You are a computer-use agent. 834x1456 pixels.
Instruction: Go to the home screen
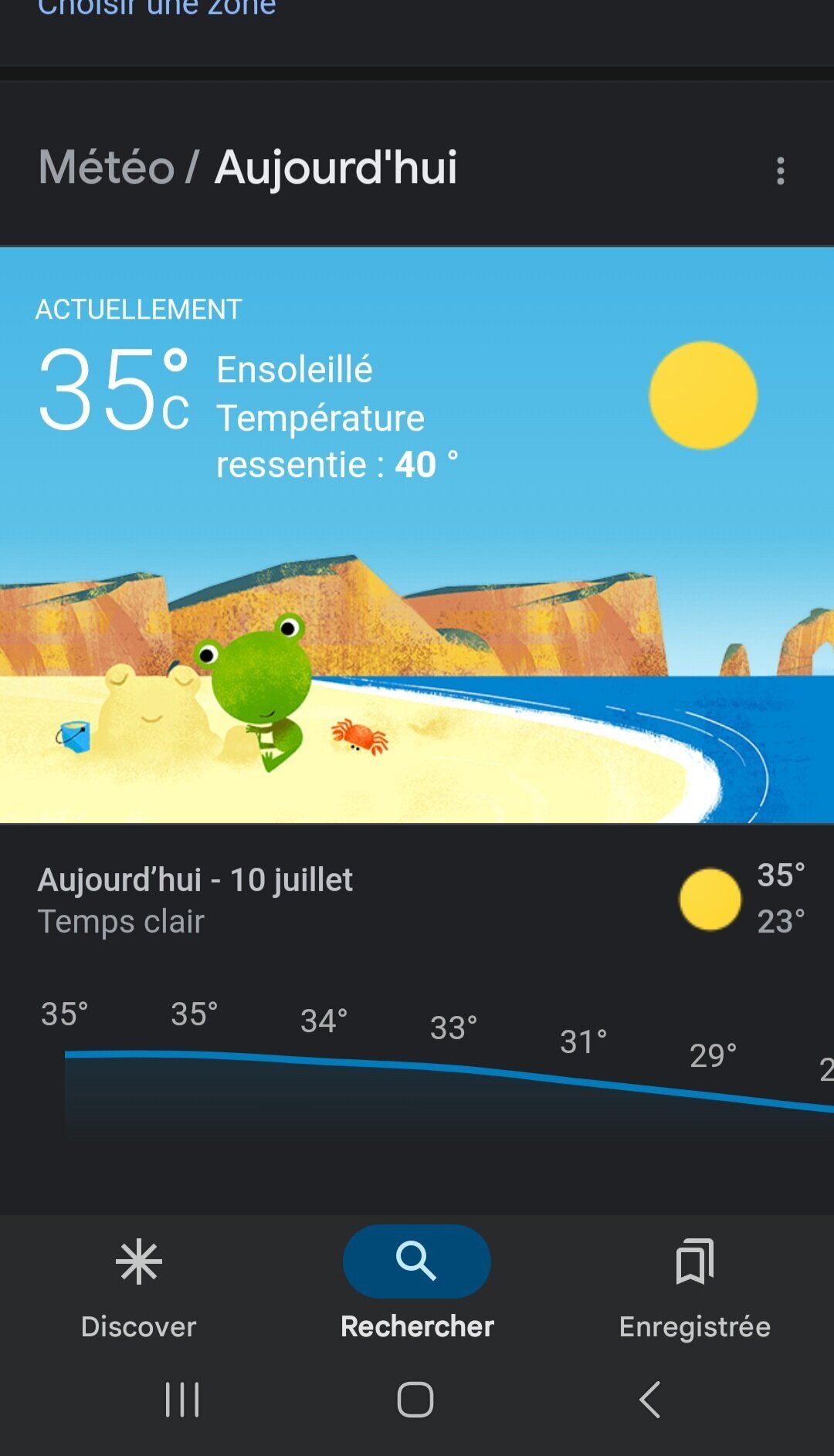tap(415, 1399)
